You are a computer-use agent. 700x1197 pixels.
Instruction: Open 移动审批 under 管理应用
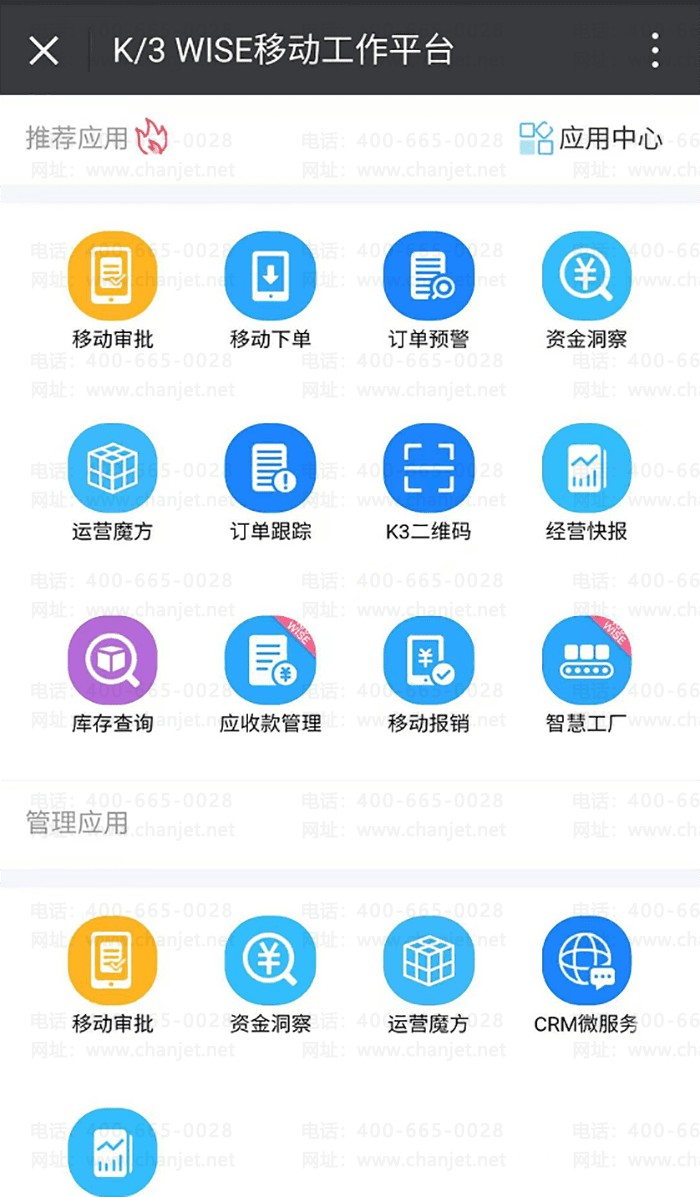click(112, 961)
